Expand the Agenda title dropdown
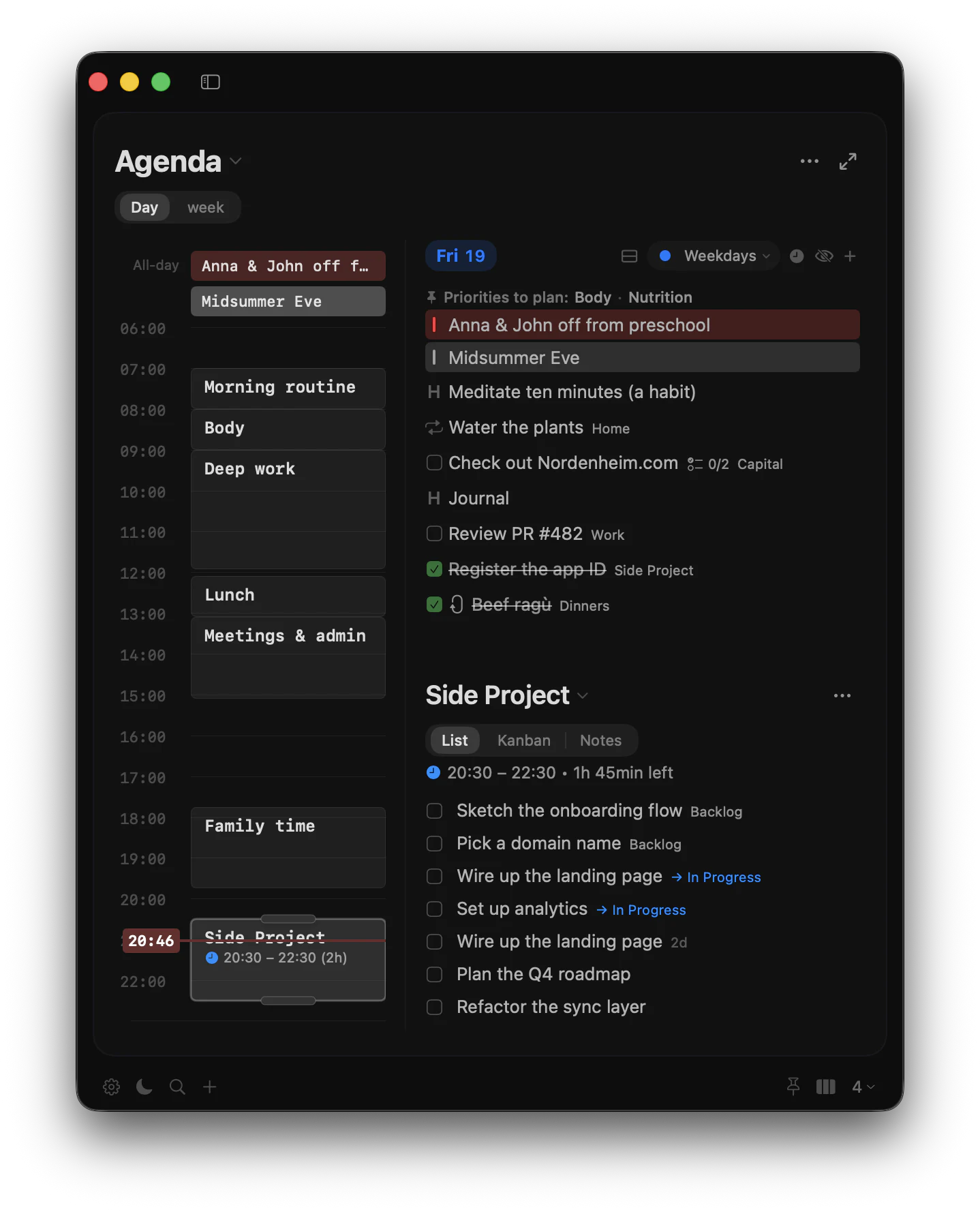 point(236,162)
